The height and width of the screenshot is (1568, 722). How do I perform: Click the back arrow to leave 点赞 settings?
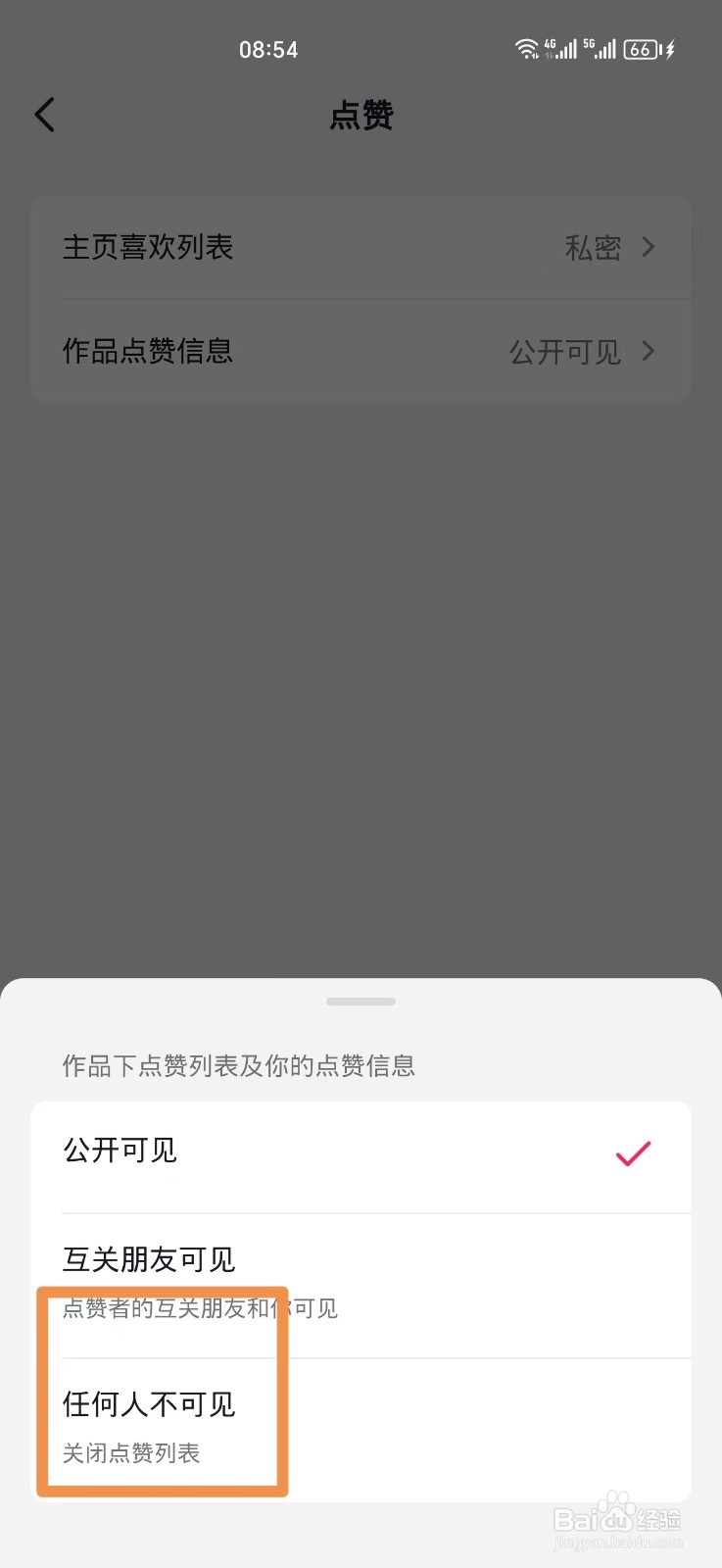44,114
